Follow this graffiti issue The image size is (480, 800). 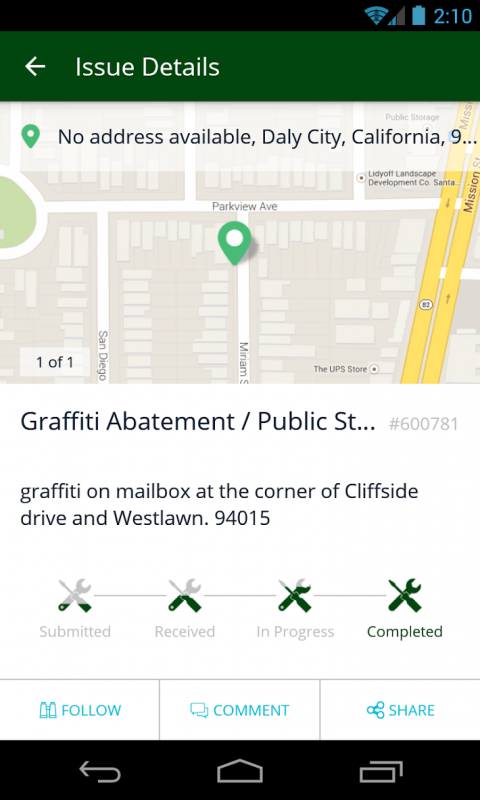pyautogui.click(x=80, y=710)
